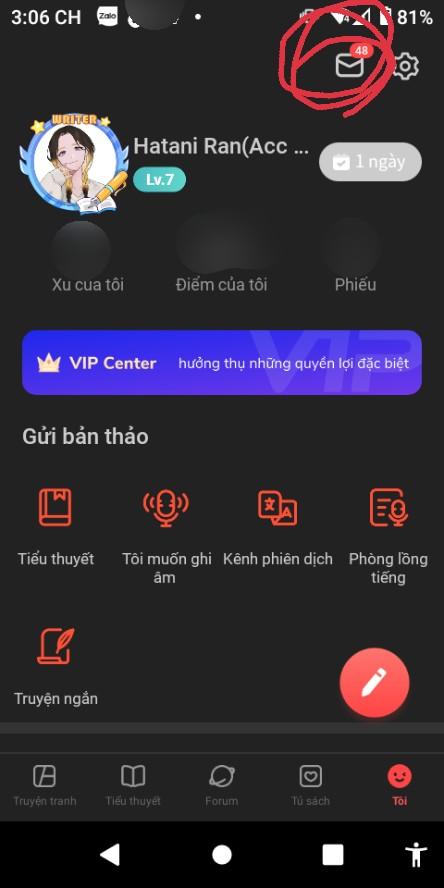
Task: Tap the 1 ngày check-in button
Action: (370, 162)
